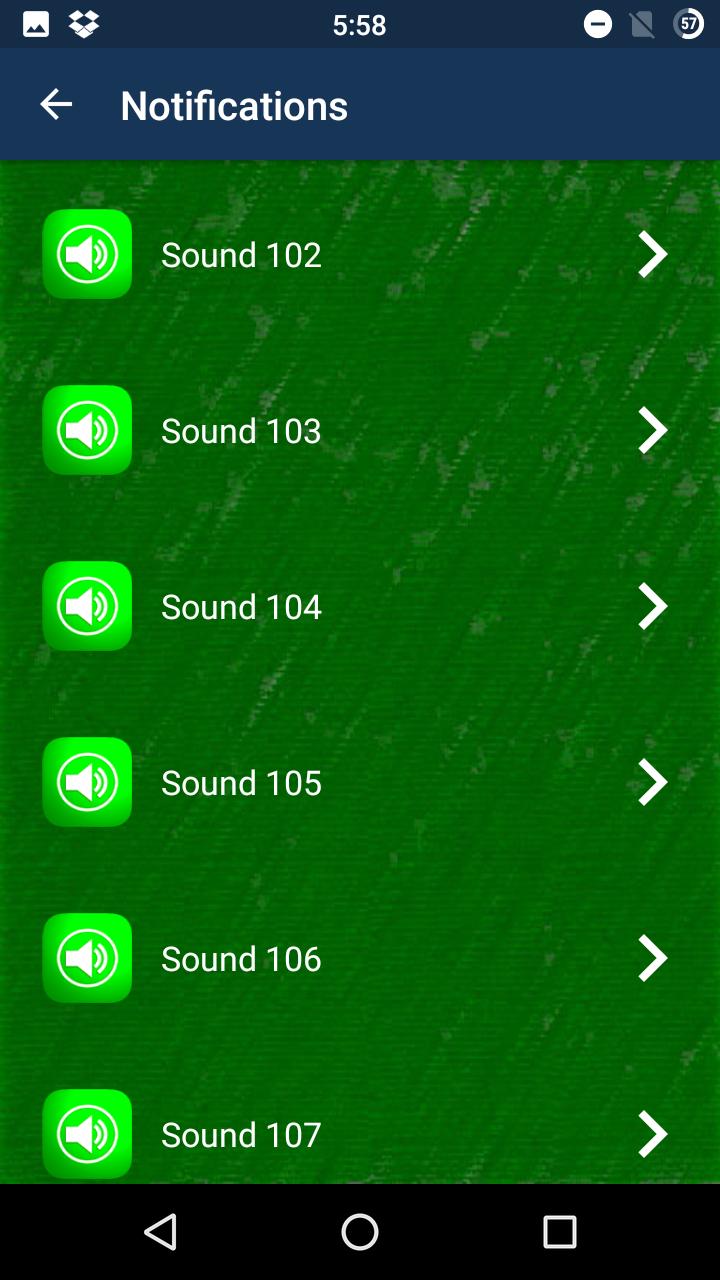The width and height of the screenshot is (720, 1280).
Task: Open the chevron next to Sound 106
Action: pos(652,958)
